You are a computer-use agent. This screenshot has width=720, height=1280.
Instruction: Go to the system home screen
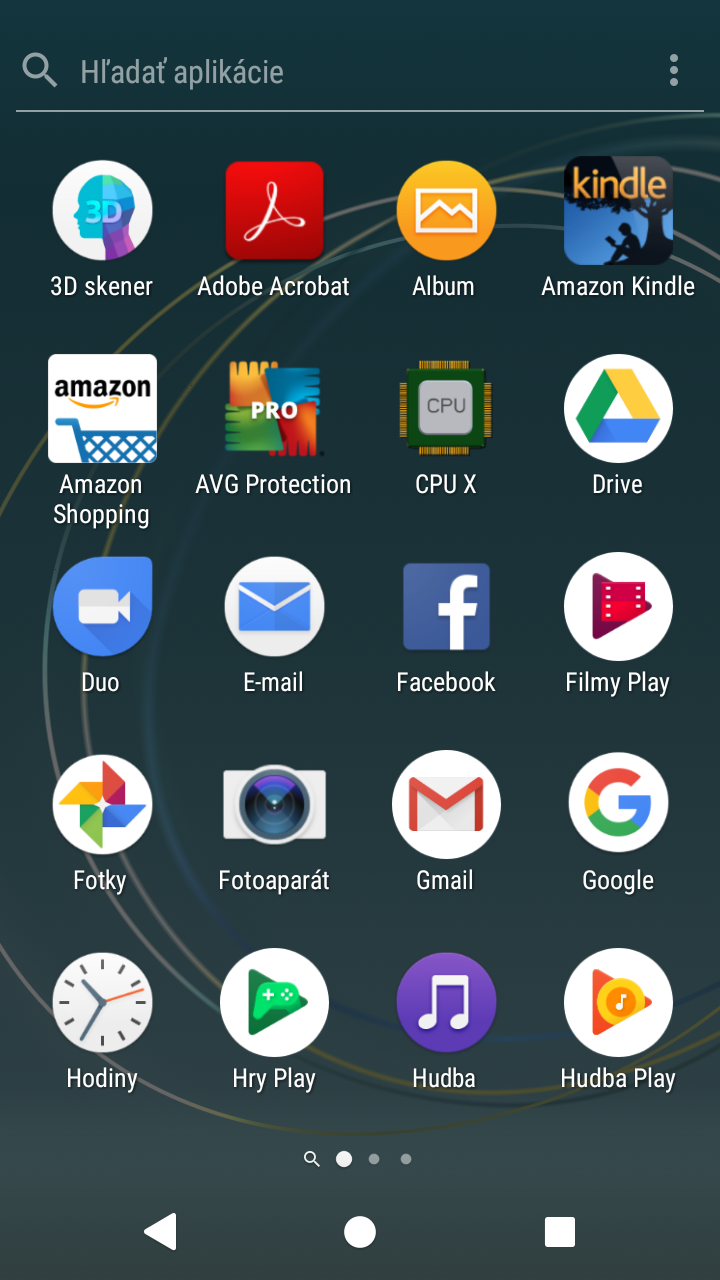click(360, 1232)
